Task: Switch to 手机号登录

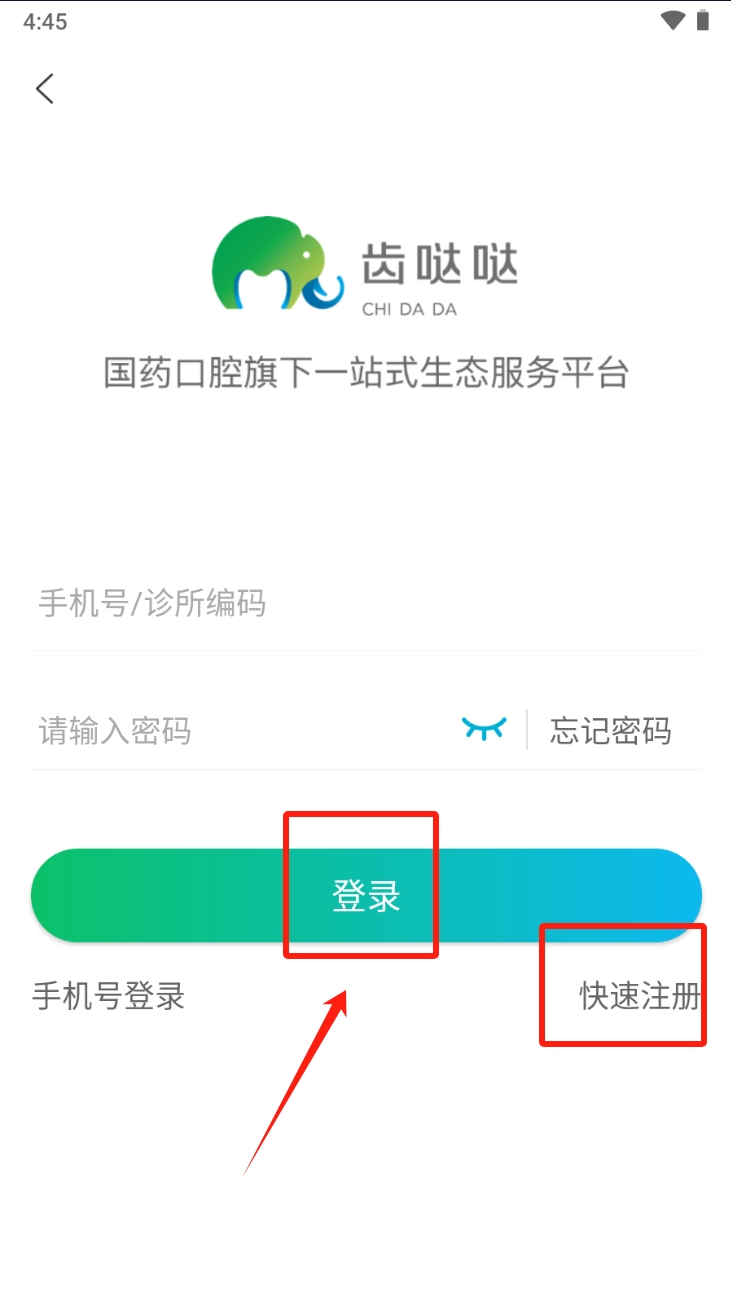Action: [x=109, y=996]
